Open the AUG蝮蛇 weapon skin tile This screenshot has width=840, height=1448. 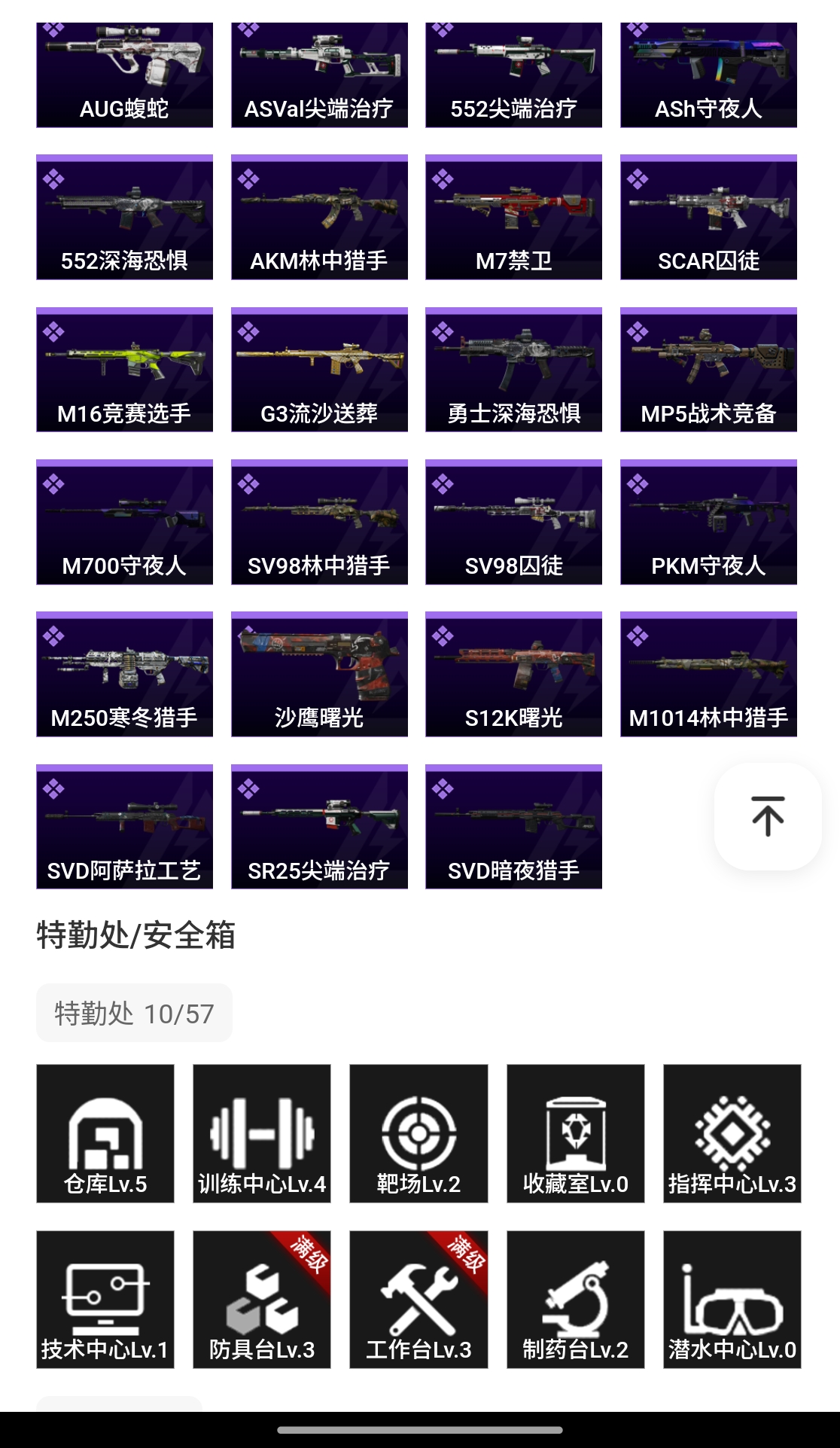click(x=124, y=75)
